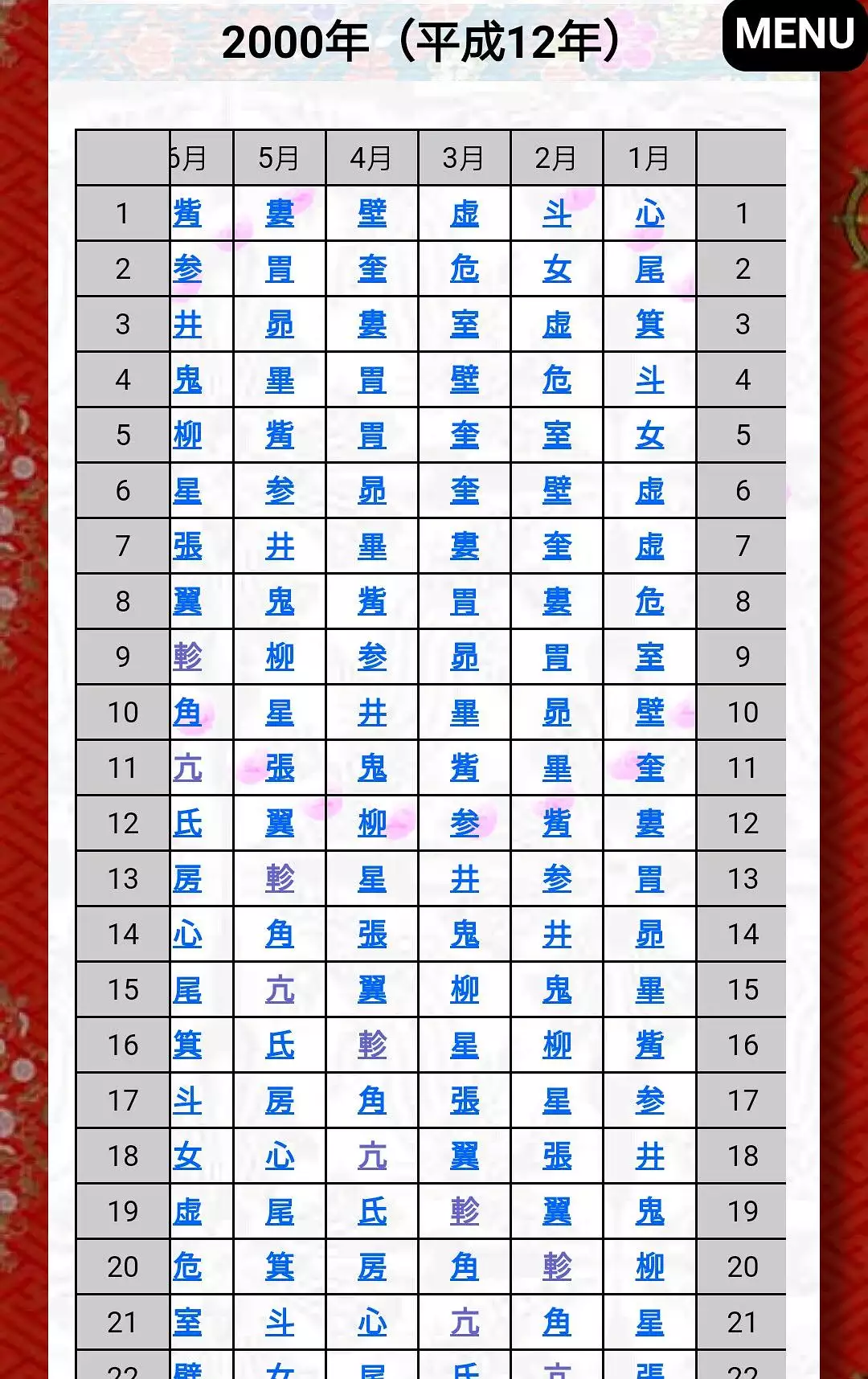Select 心 mansion for January 1st
The image size is (868, 1379).
pyautogui.click(x=649, y=213)
